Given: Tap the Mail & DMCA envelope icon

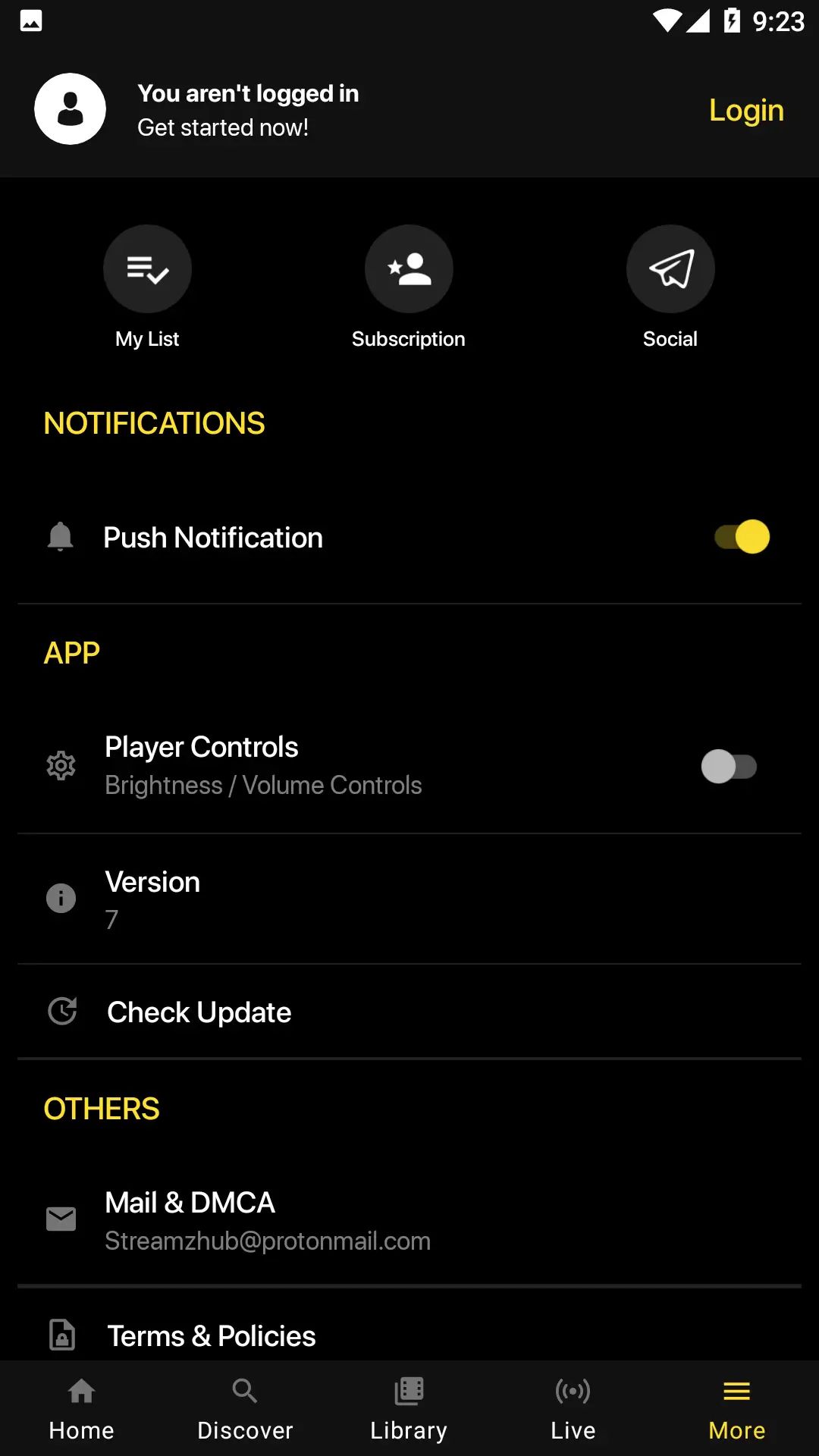Looking at the screenshot, I should 61,1219.
